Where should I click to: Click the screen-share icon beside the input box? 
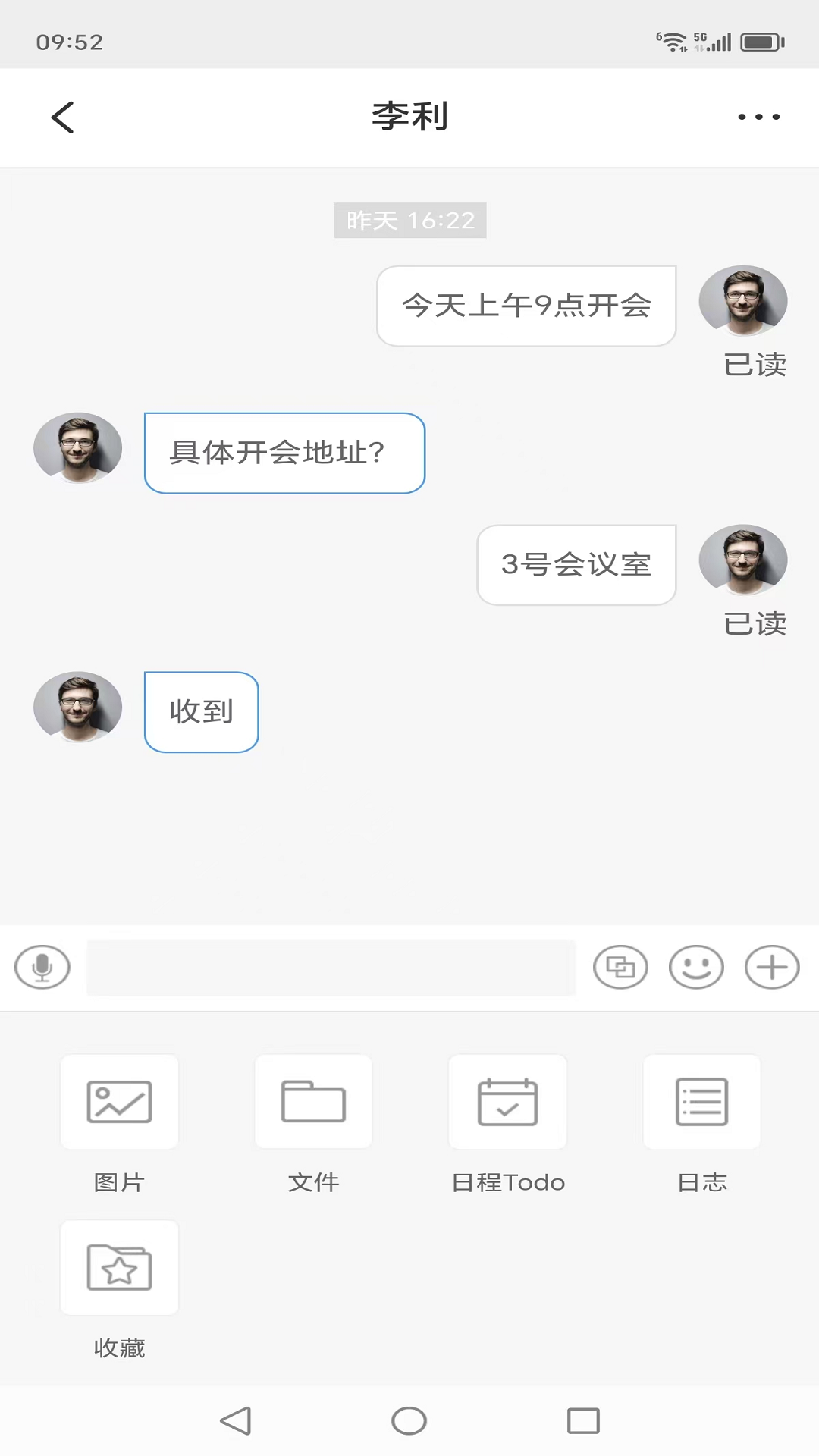pos(621,967)
